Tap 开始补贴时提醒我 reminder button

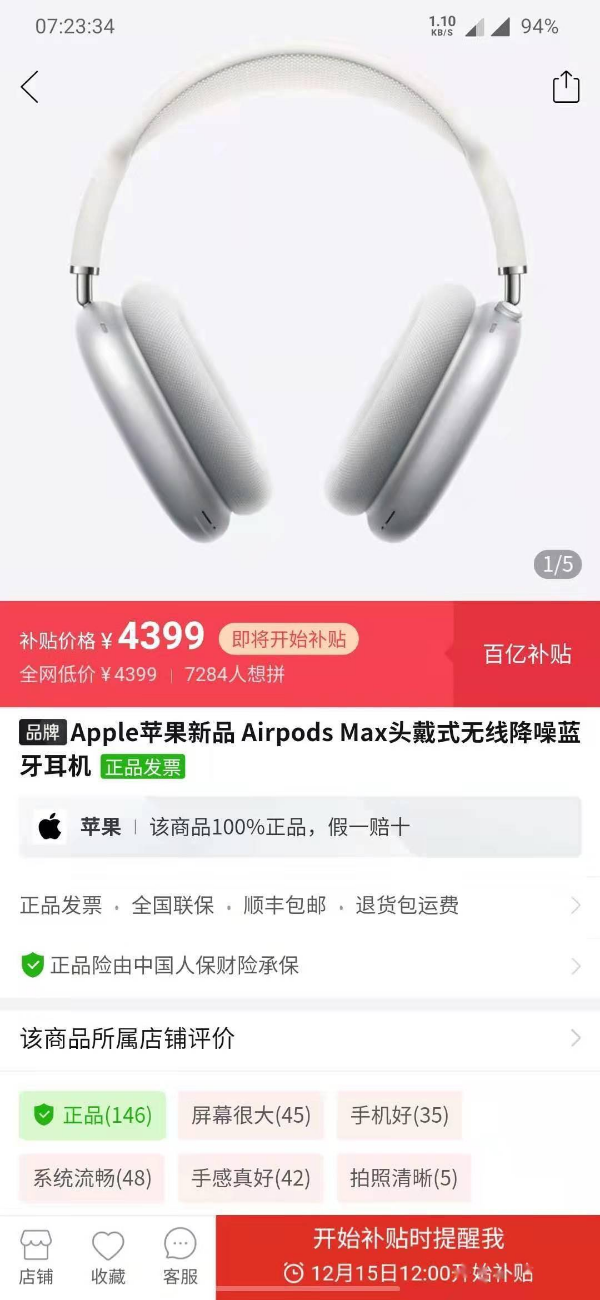point(408,1256)
